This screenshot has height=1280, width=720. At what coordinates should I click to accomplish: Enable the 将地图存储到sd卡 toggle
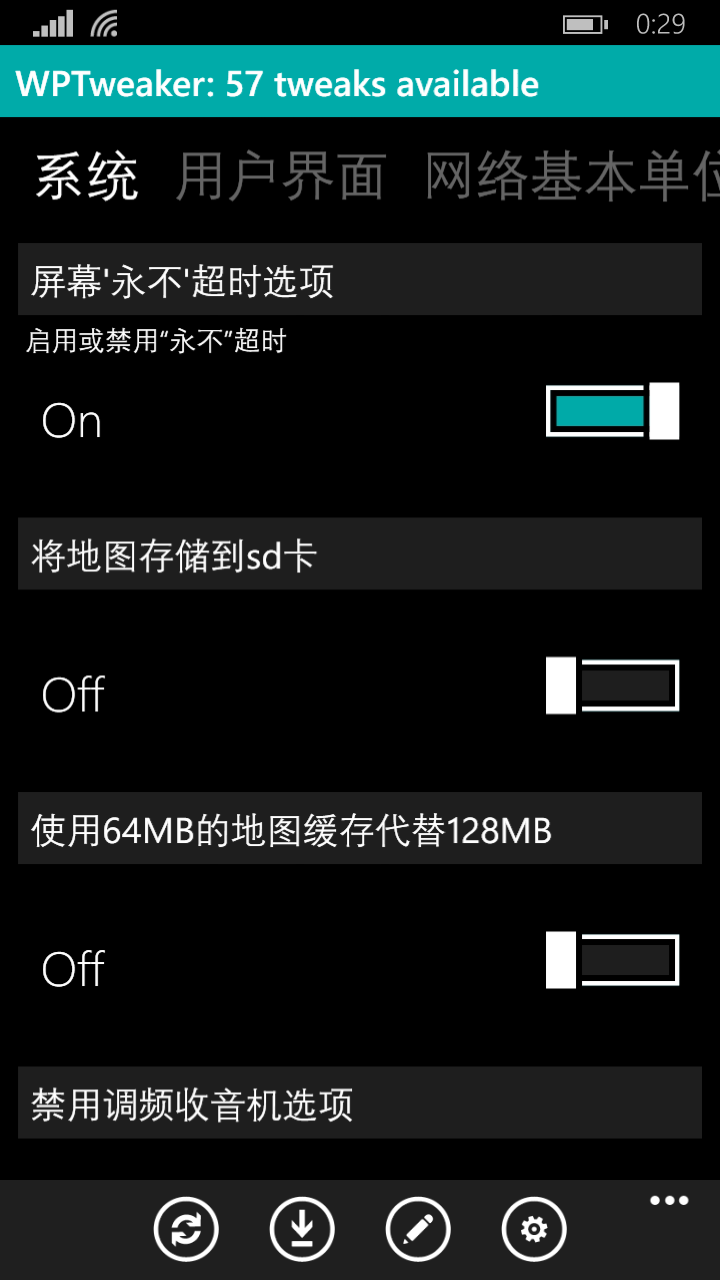[612, 686]
